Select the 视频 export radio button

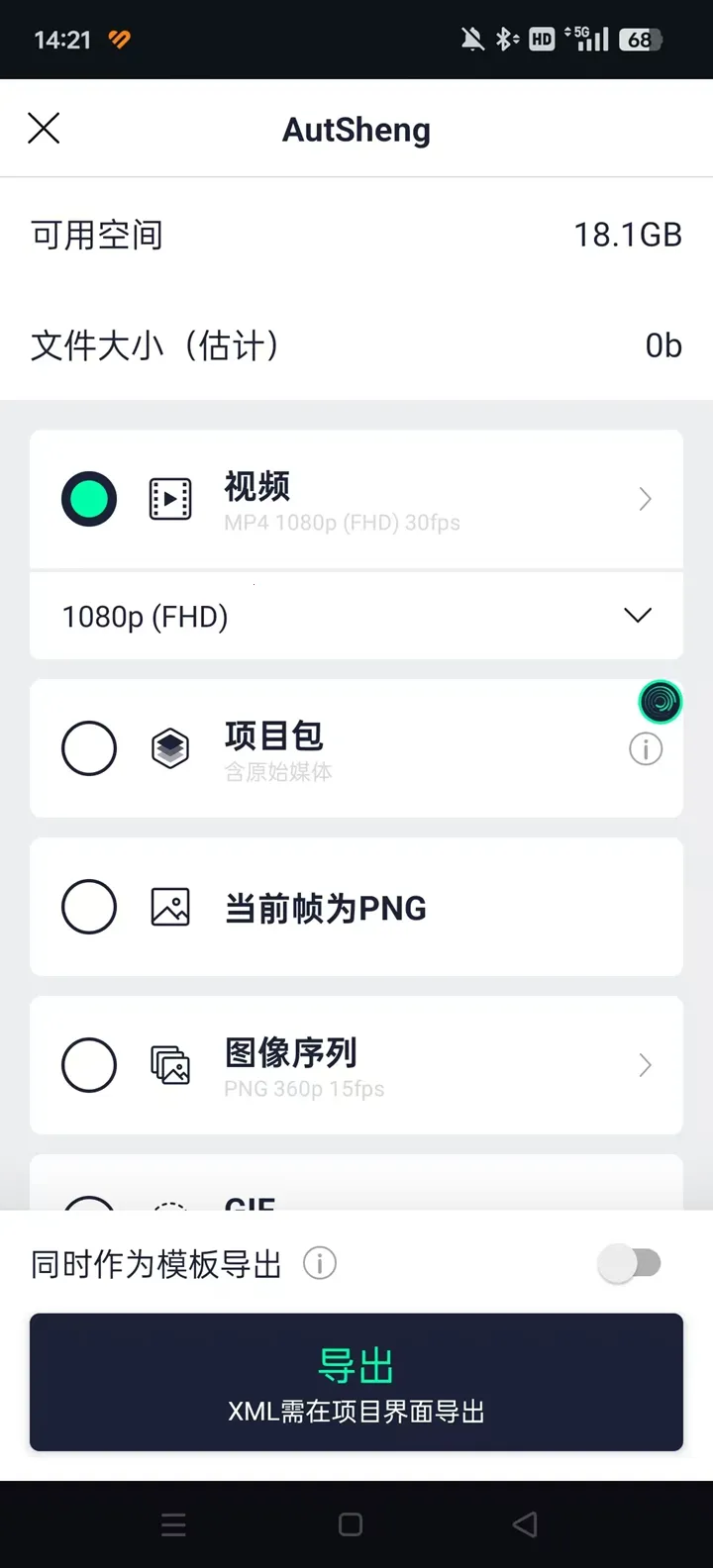88,499
